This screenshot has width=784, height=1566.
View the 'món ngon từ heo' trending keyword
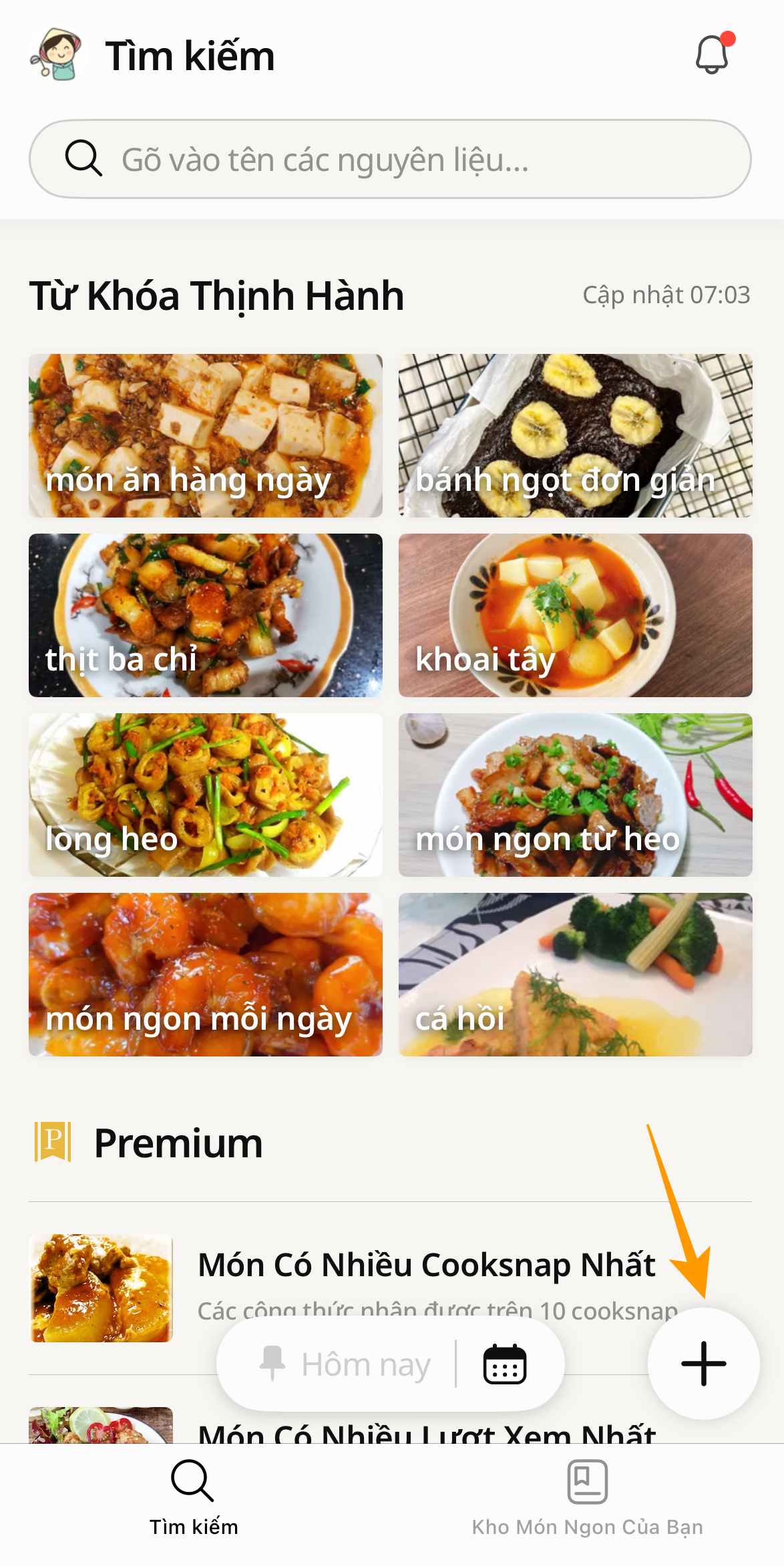(575, 795)
